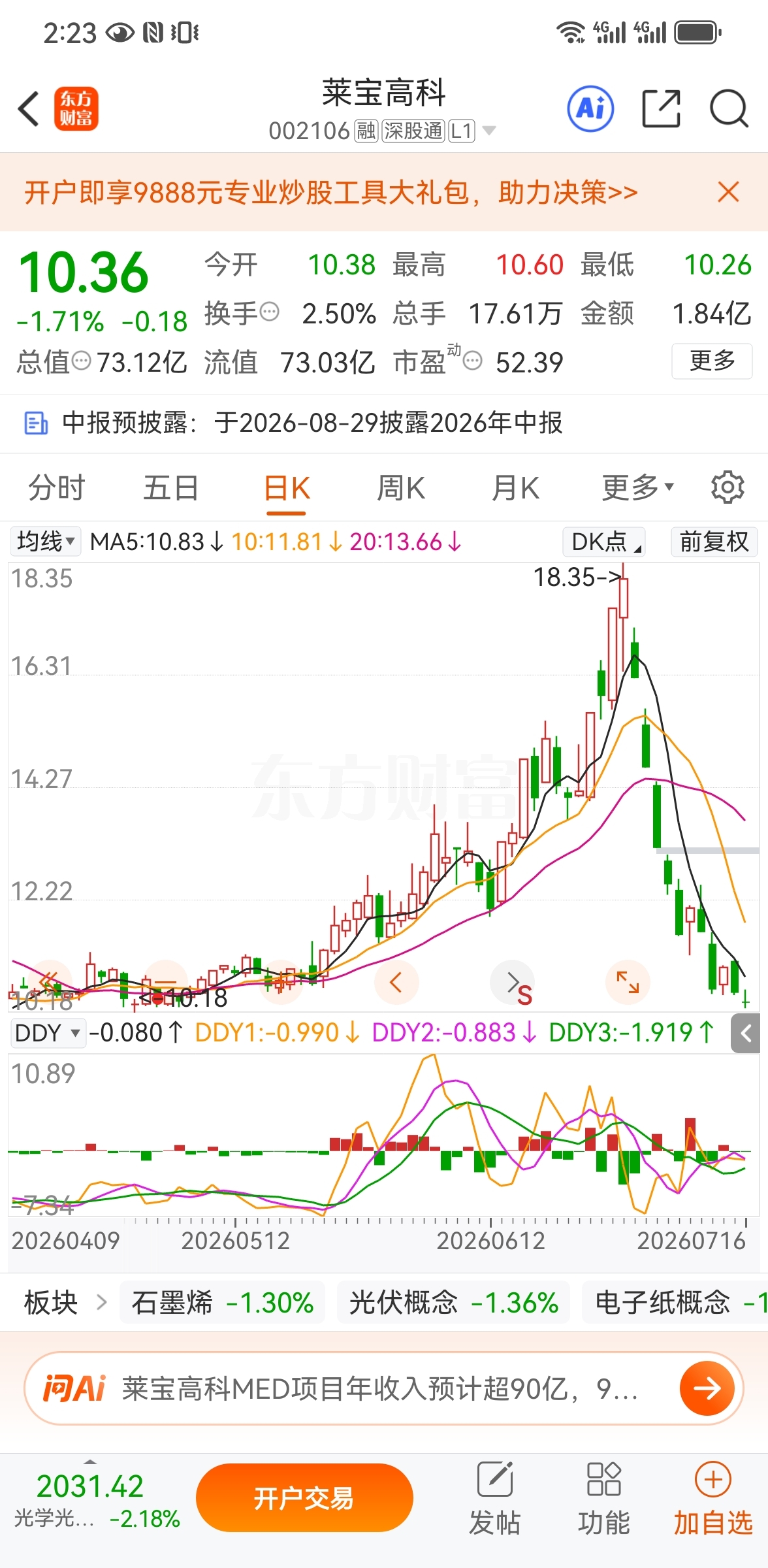Change the 前复权 adjustment setting

pyautogui.click(x=714, y=542)
